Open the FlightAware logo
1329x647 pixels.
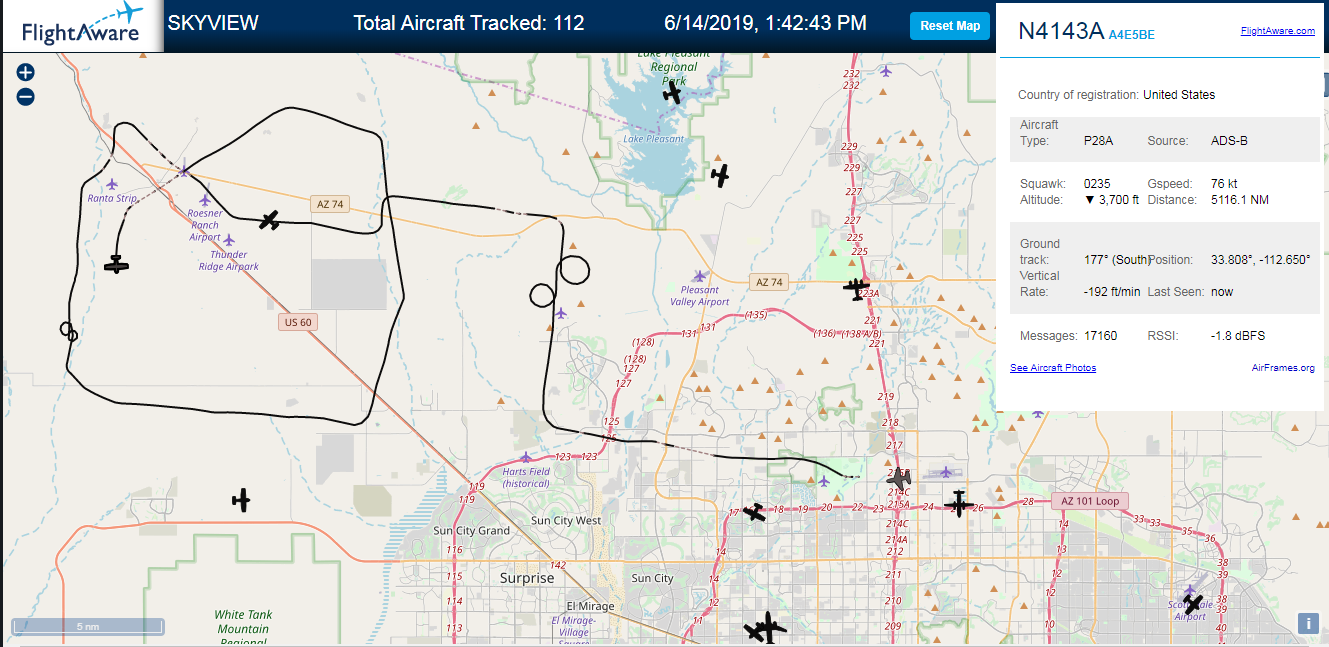point(83,26)
